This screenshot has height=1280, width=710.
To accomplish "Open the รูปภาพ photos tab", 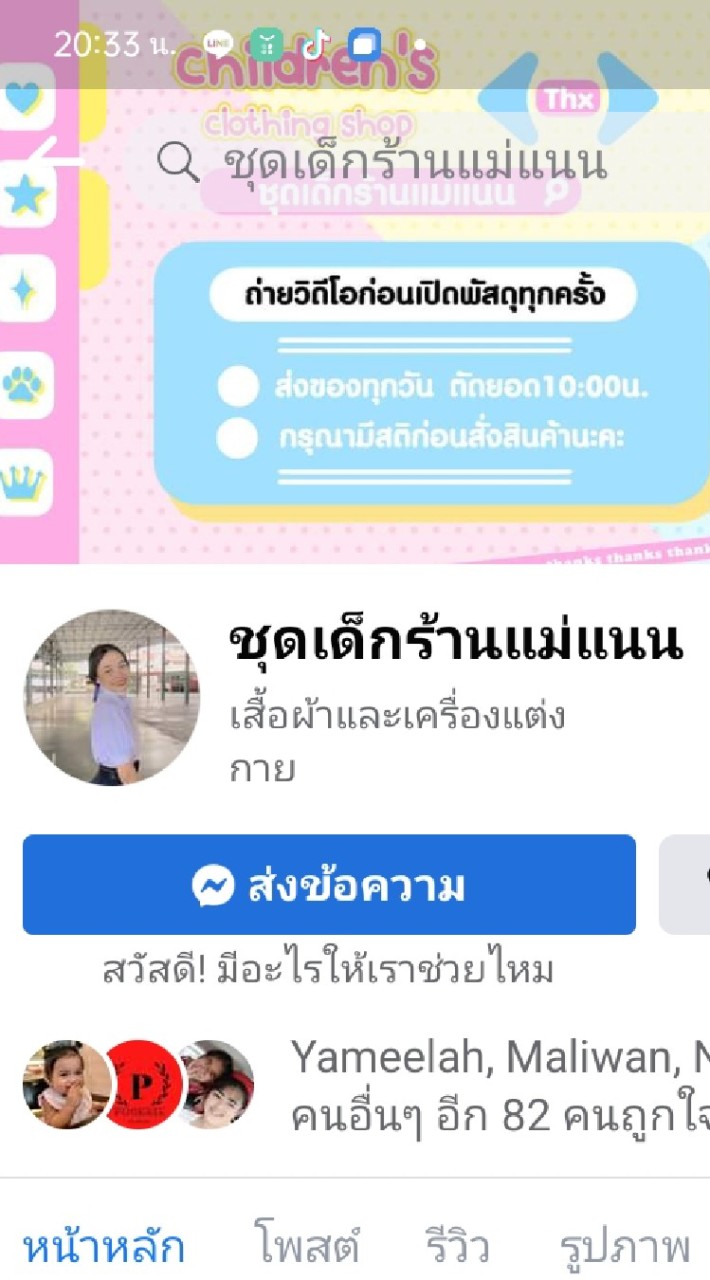I will 624,1247.
